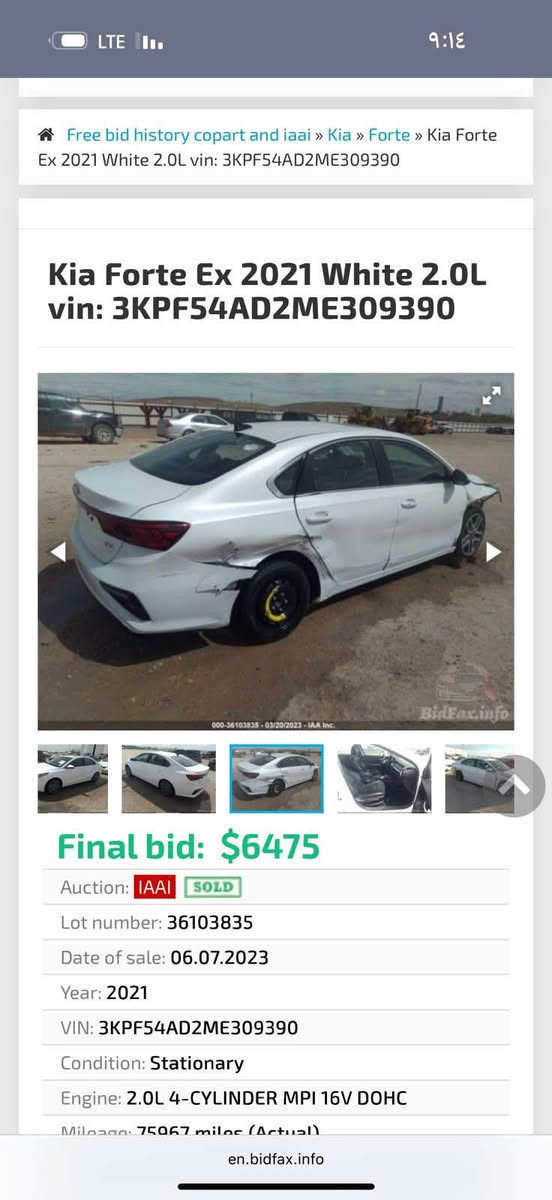Show the previous car photo
The height and width of the screenshot is (1200, 552).
(x=58, y=551)
